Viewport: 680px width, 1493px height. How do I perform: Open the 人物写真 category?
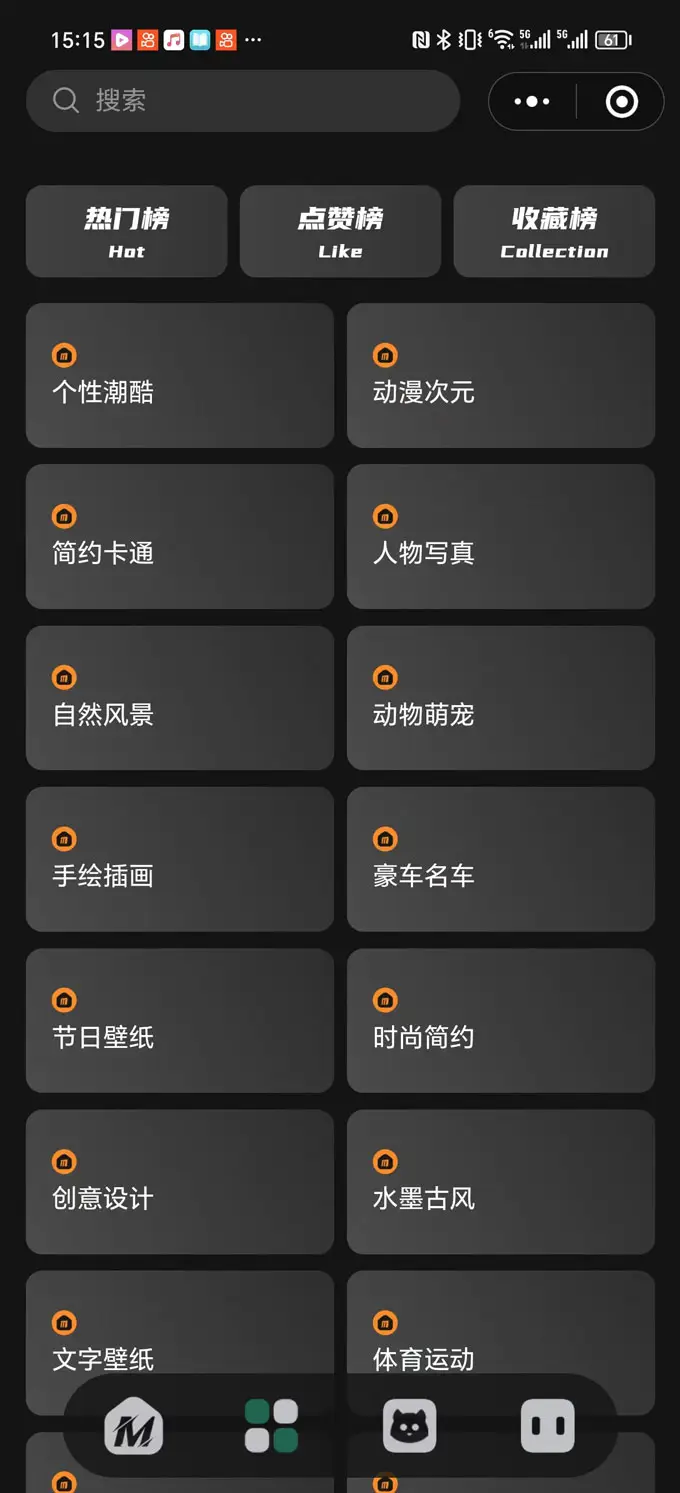pyautogui.click(x=500, y=536)
